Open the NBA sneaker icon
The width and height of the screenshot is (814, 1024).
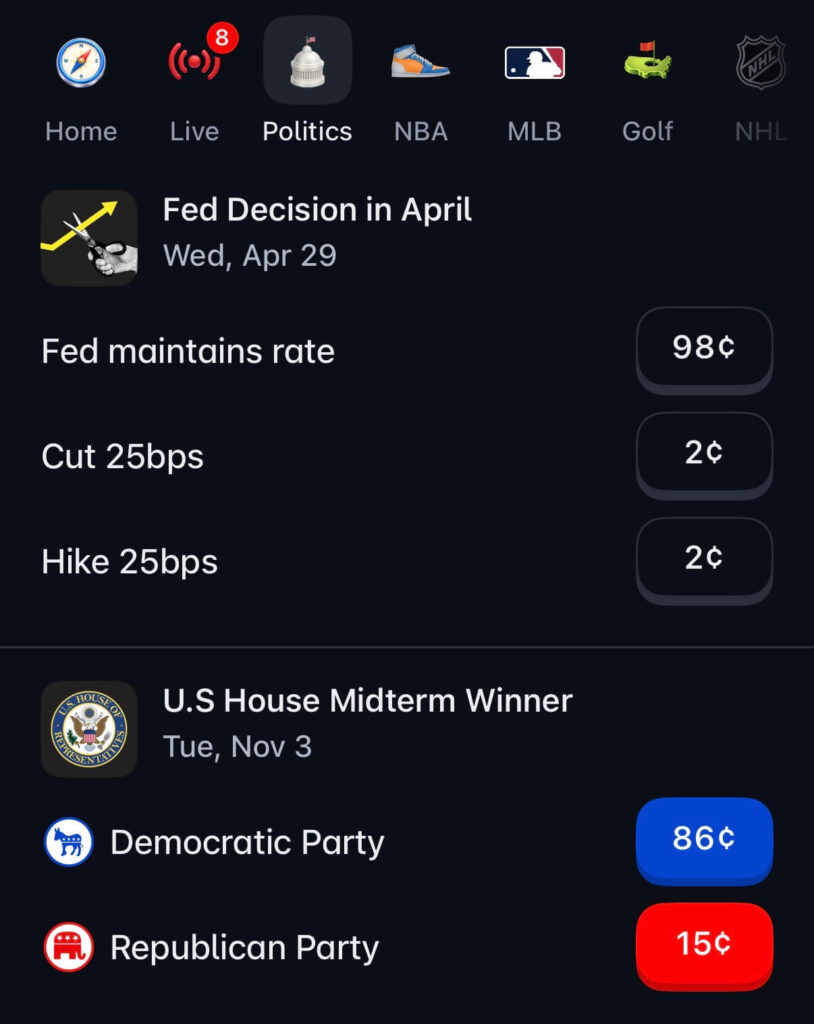(420, 62)
